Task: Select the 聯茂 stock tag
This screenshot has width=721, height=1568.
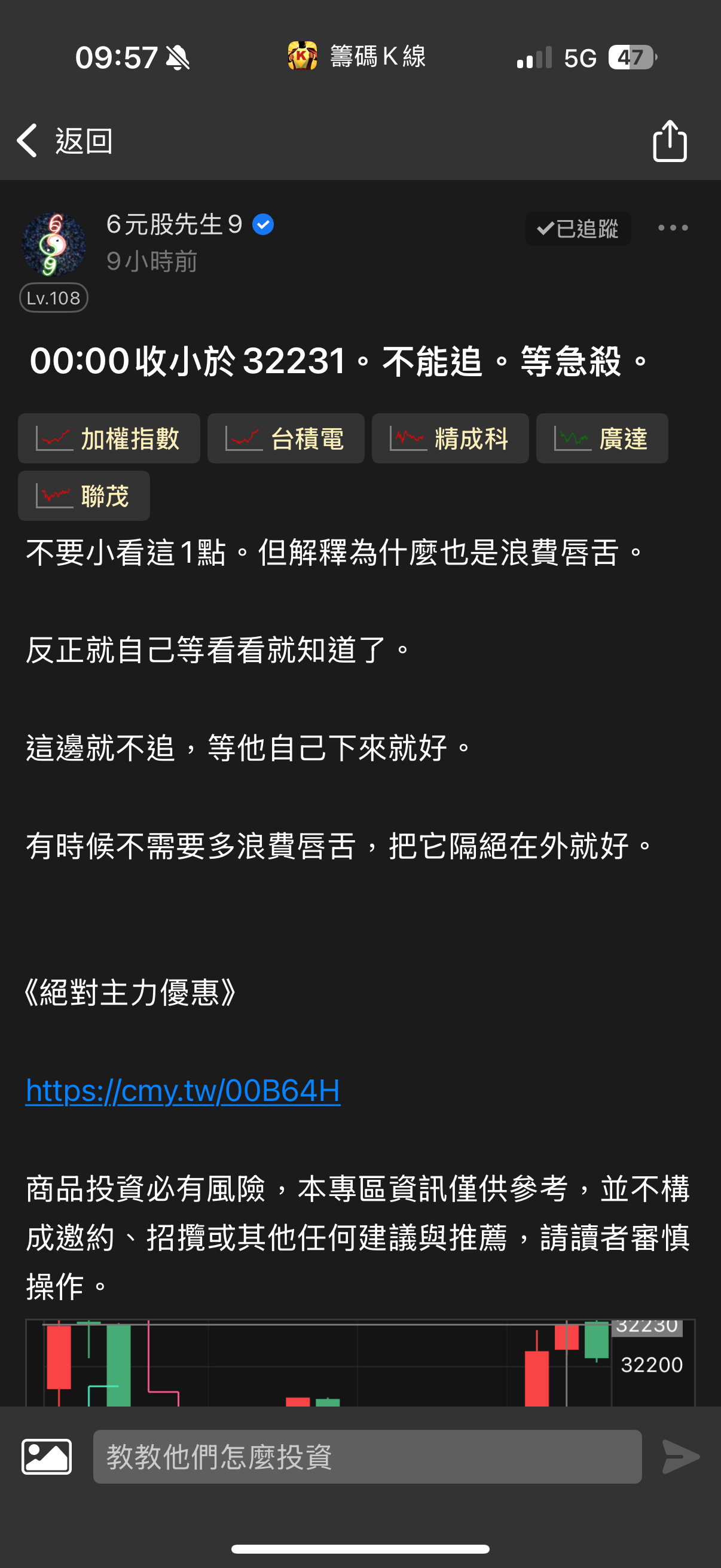Action: tap(83, 495)
